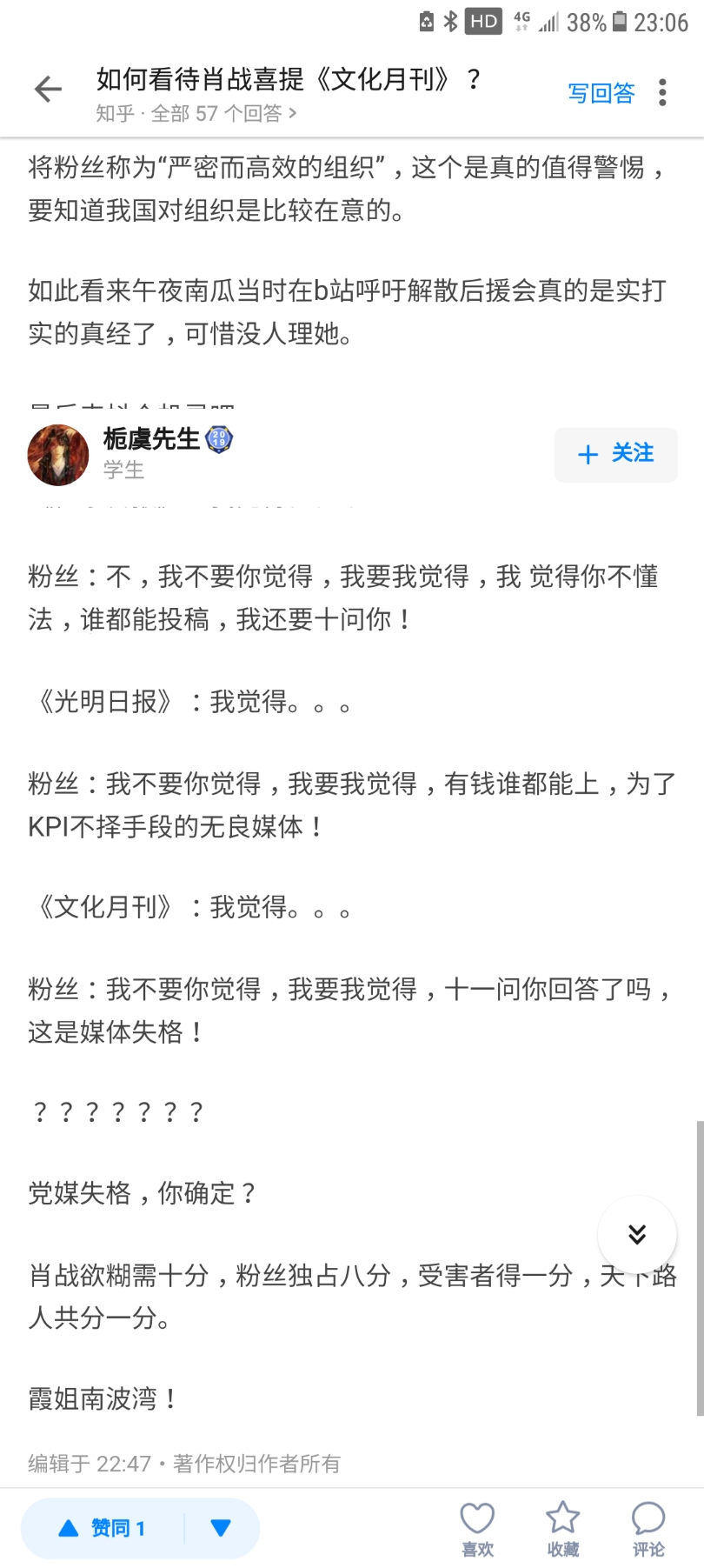Open the "全部 57 个回答" link

pyautogui.click(x=222, y=114)
